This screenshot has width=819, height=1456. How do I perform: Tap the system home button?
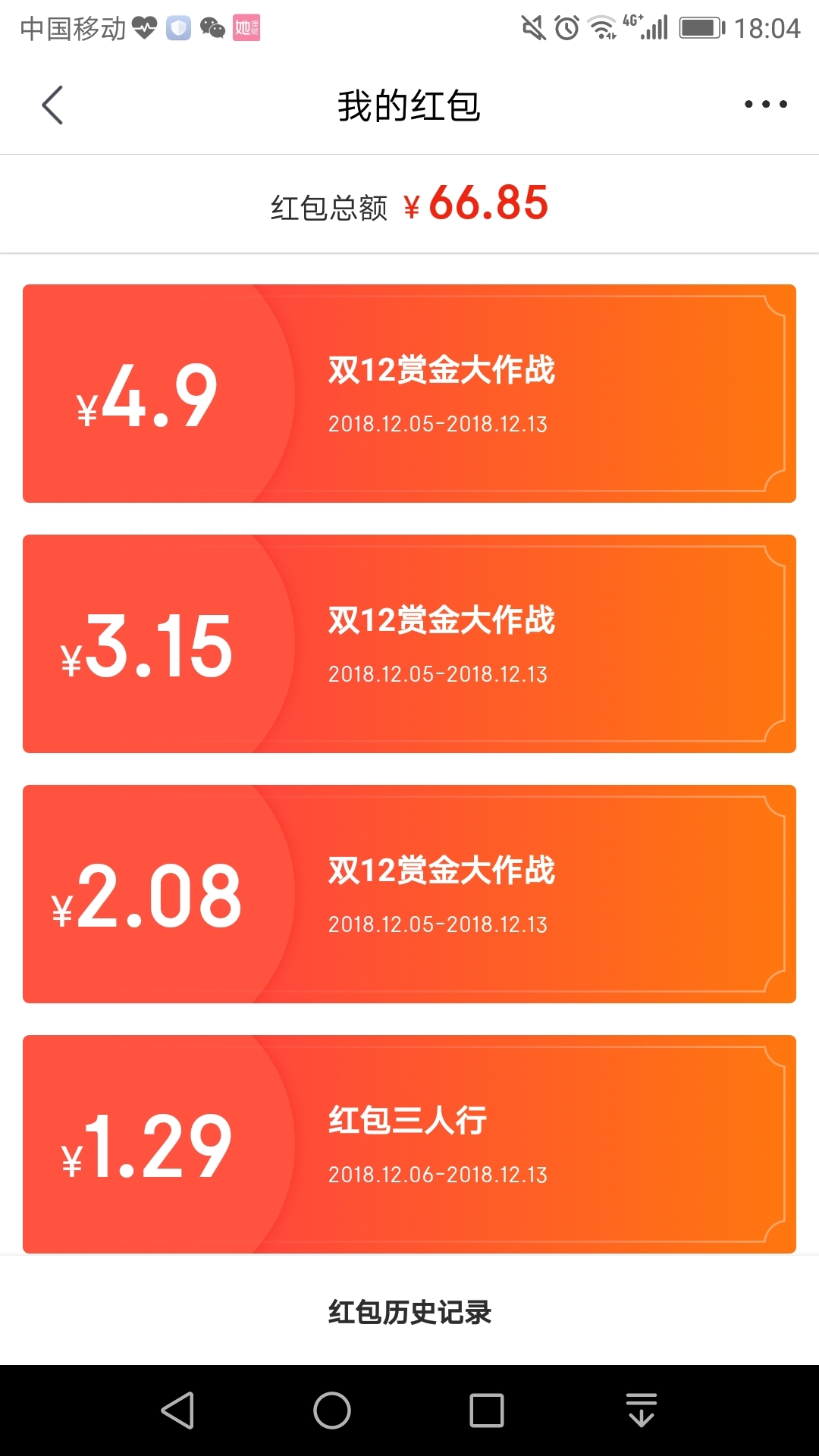[332, 1410]
